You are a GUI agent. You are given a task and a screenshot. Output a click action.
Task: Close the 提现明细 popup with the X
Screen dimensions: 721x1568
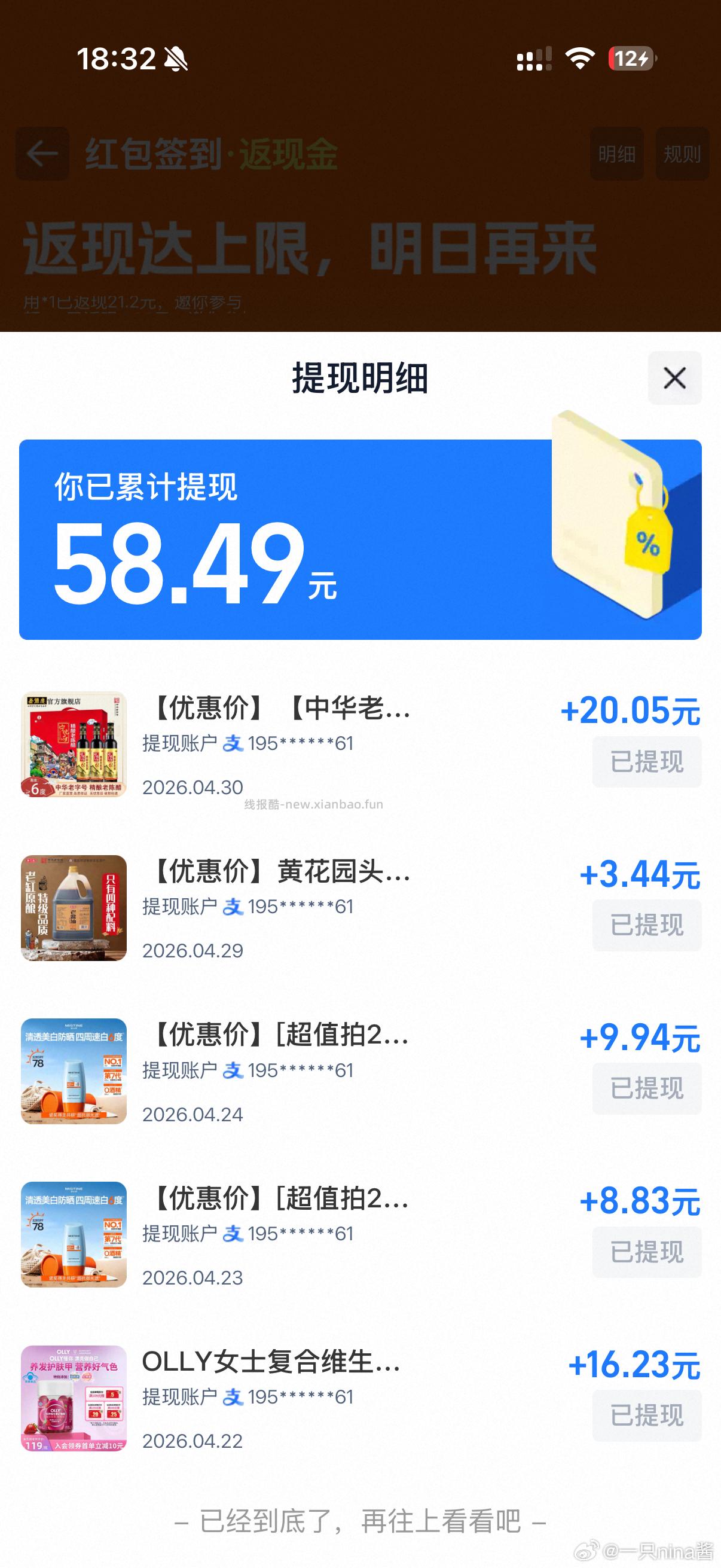675,378
